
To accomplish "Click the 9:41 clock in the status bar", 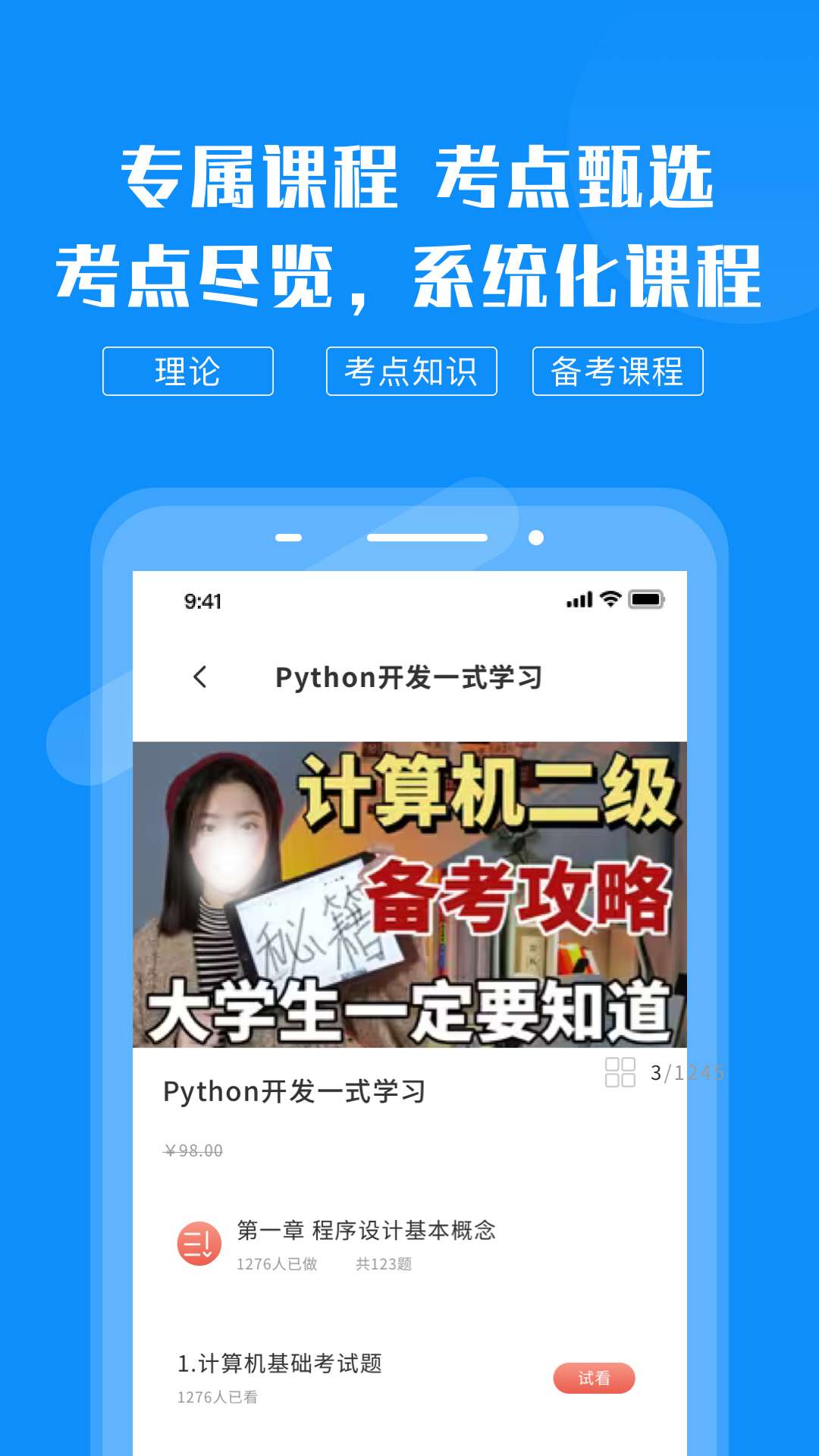I will click(x=203, y=600).
